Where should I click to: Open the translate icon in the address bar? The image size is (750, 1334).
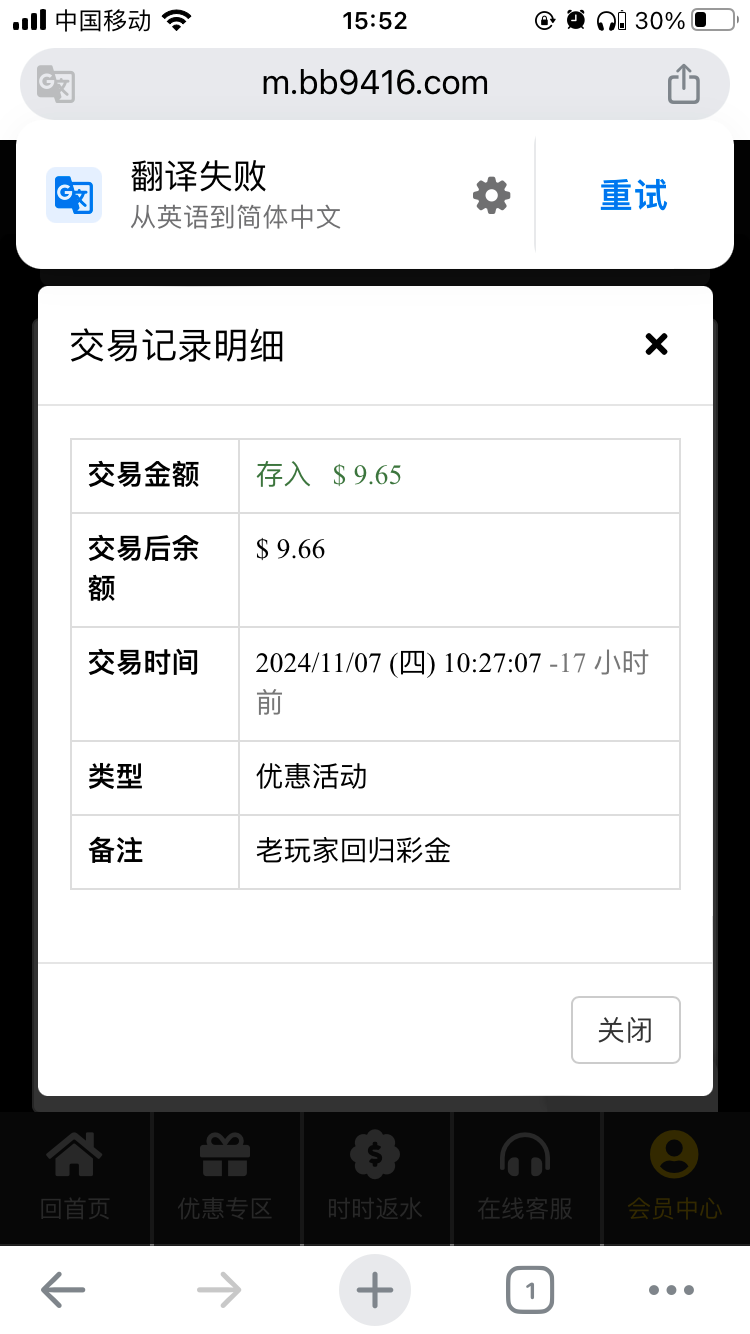[x=55, y=84]
